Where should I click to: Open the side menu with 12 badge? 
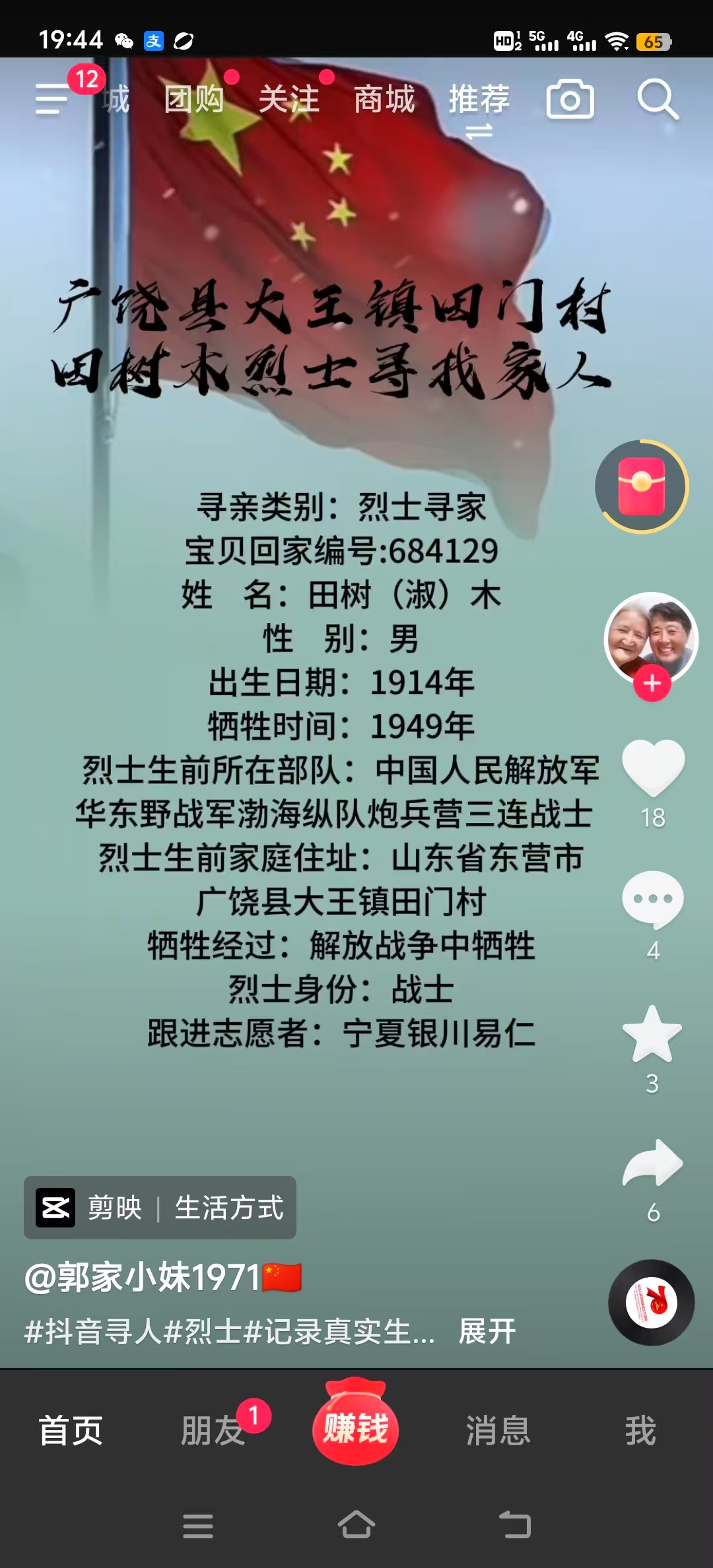pos(53,99)
